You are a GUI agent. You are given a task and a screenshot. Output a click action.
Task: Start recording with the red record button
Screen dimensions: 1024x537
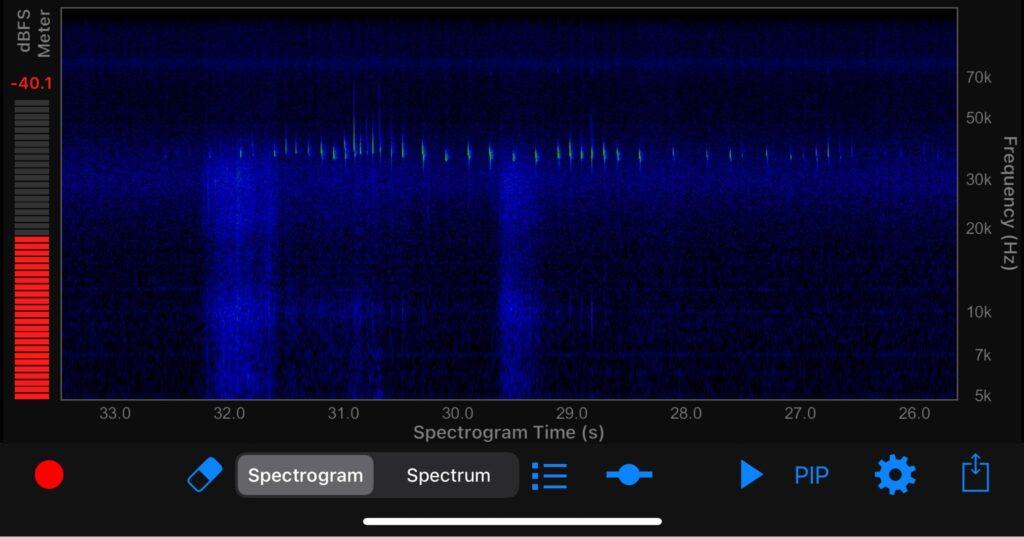click(x=49, y=475)
